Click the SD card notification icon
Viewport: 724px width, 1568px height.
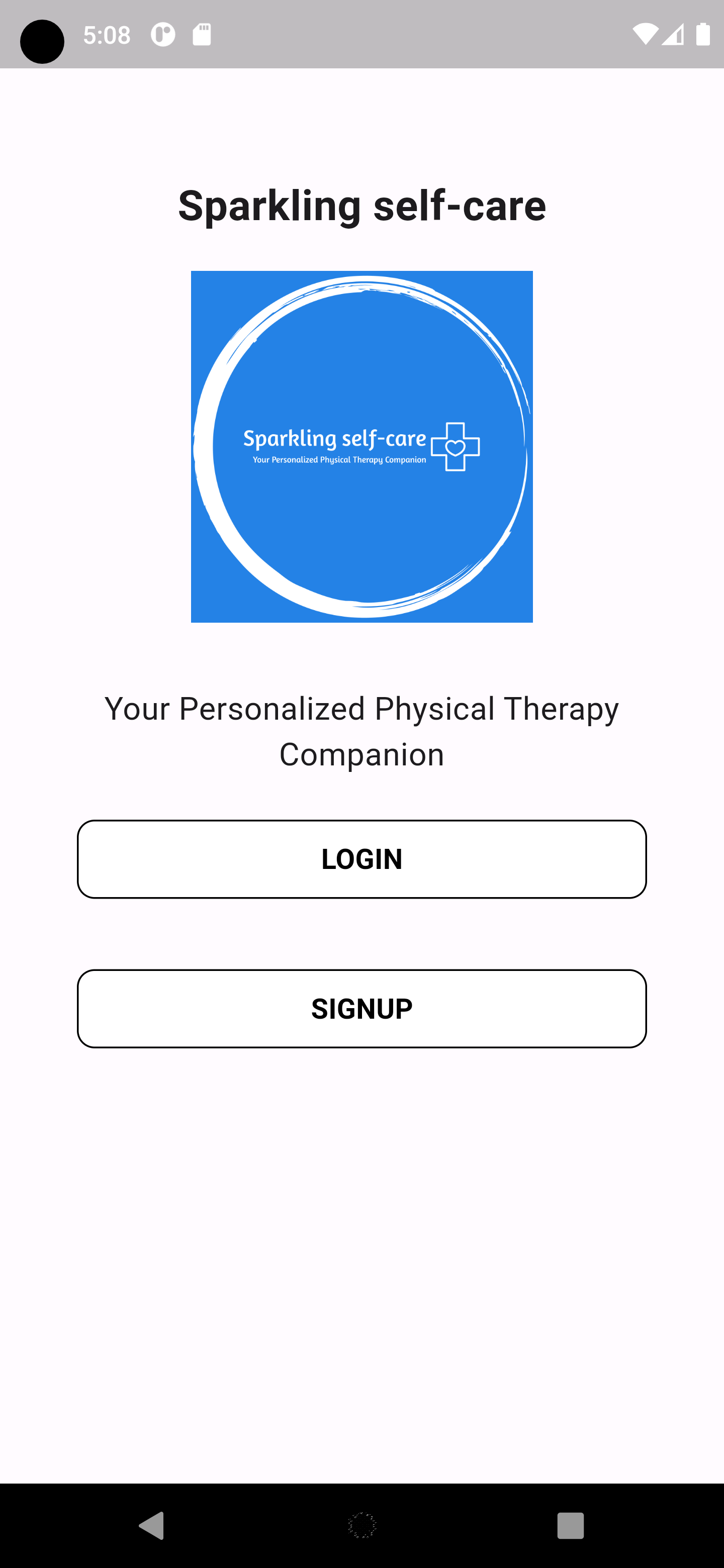(x=201, y=35)
